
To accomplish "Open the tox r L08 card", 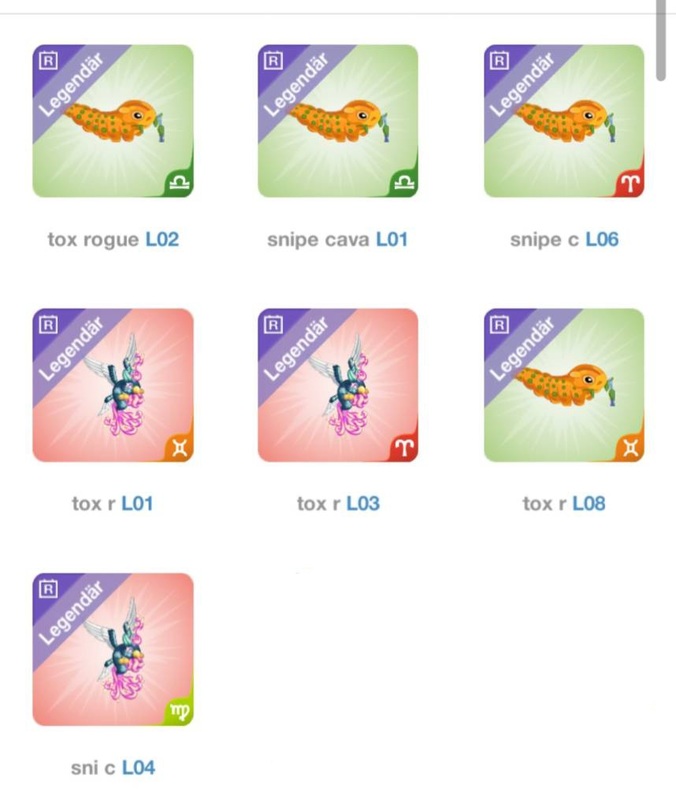I will coord(564,385).
